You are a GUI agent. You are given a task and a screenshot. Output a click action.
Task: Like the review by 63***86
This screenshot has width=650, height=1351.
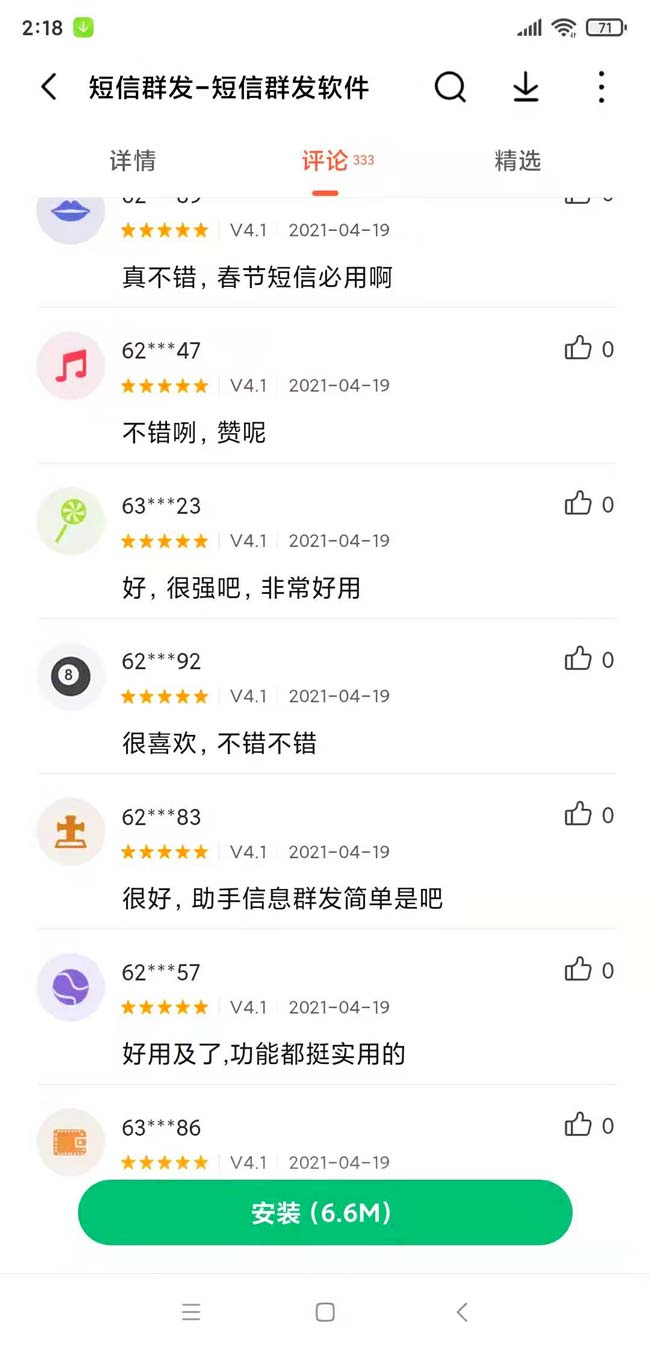[x=578, y=1126]
